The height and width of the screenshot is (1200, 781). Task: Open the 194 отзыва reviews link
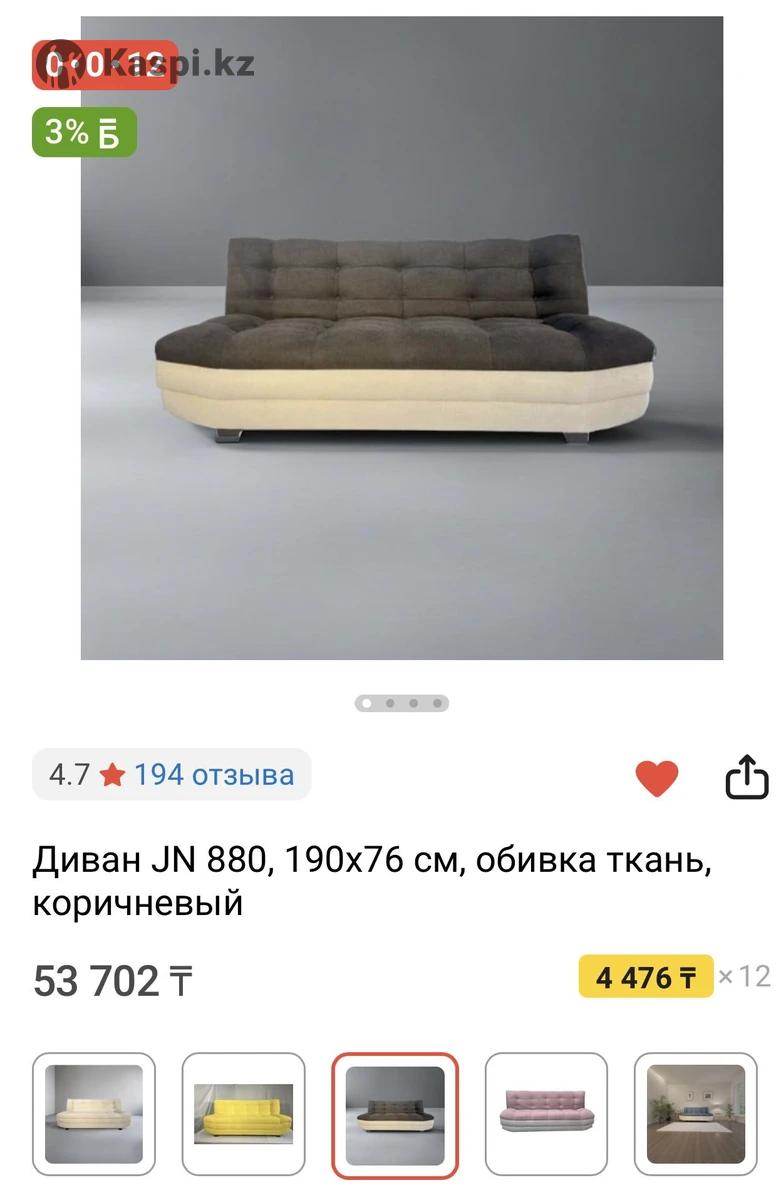(213, 775)
